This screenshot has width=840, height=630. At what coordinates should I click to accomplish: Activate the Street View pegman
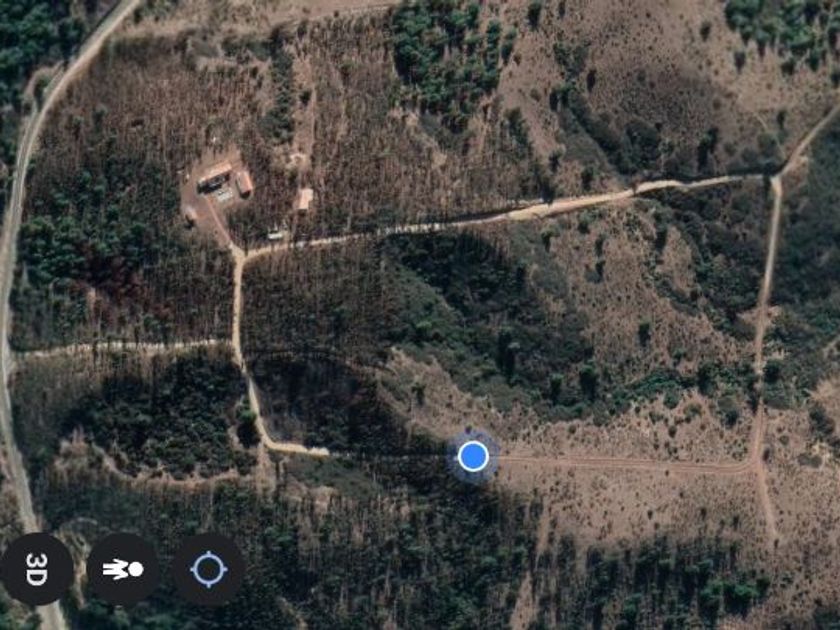coord(123,569)
